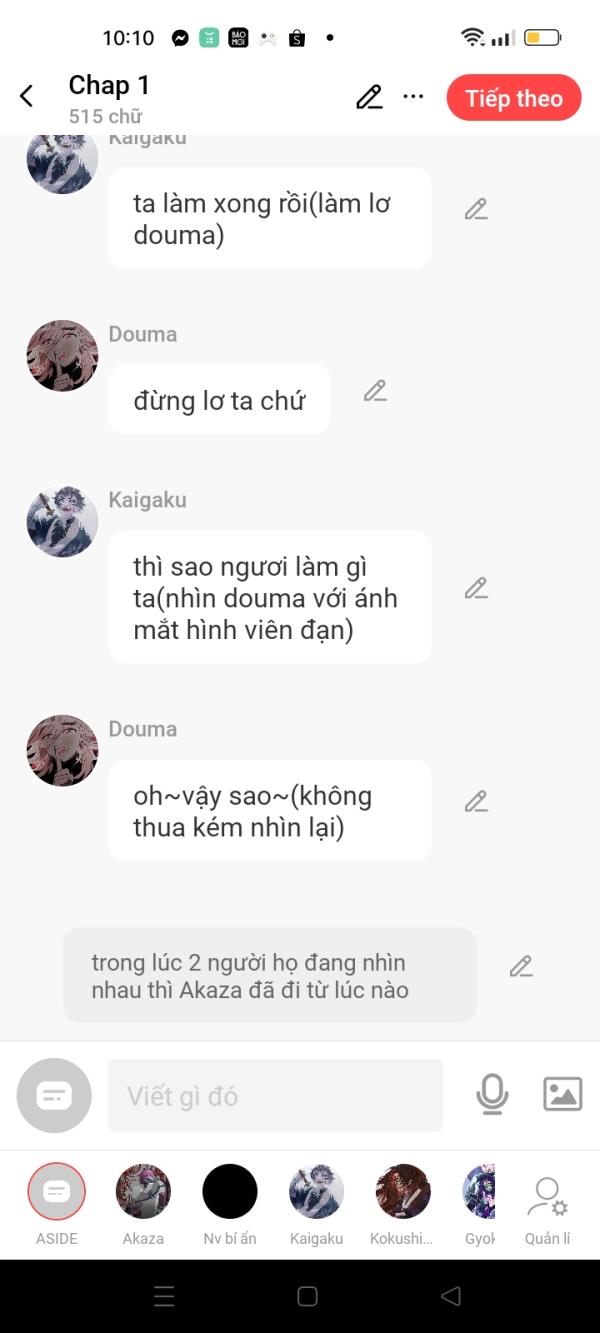Tap the system home button
600x1333 pixels.
point(307,1296)
